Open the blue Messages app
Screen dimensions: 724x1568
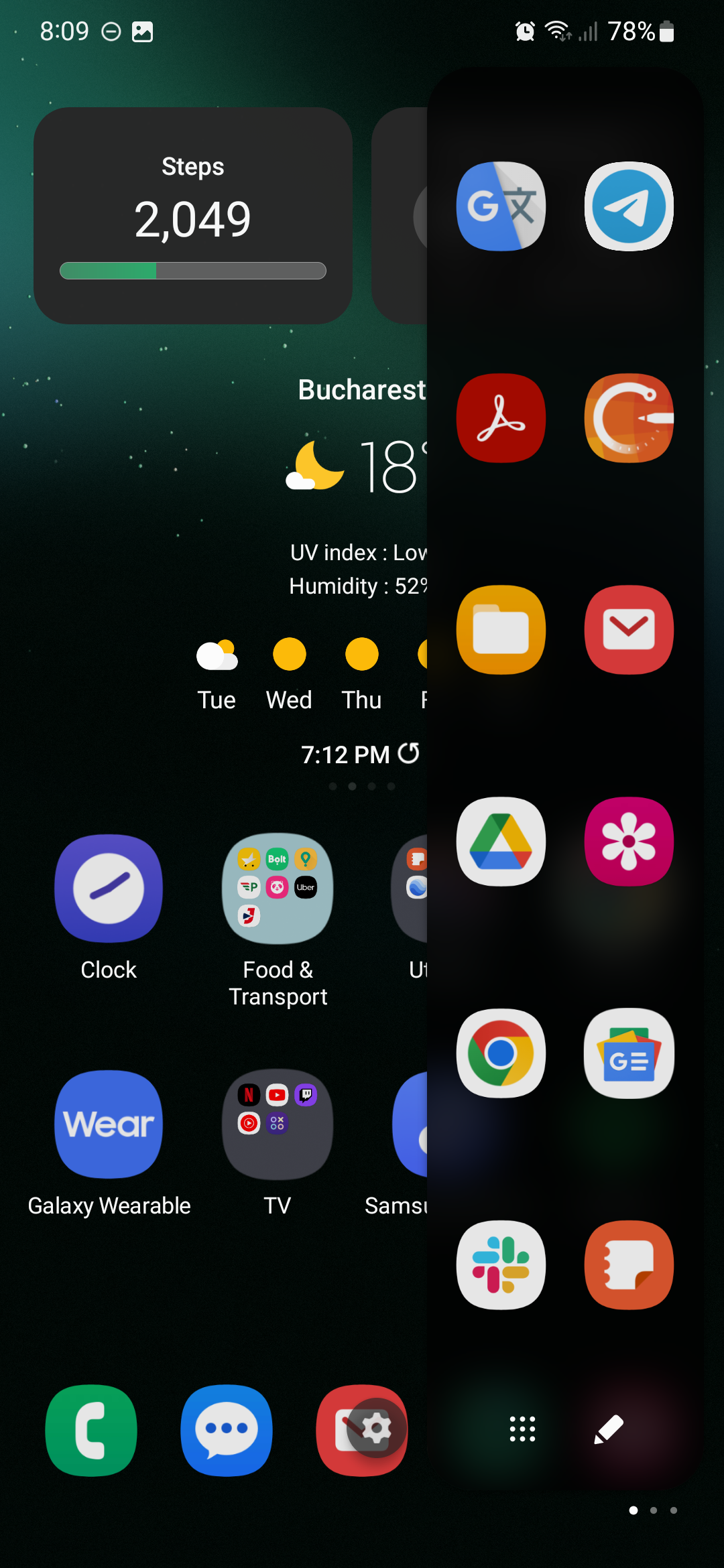(227, 1430)
